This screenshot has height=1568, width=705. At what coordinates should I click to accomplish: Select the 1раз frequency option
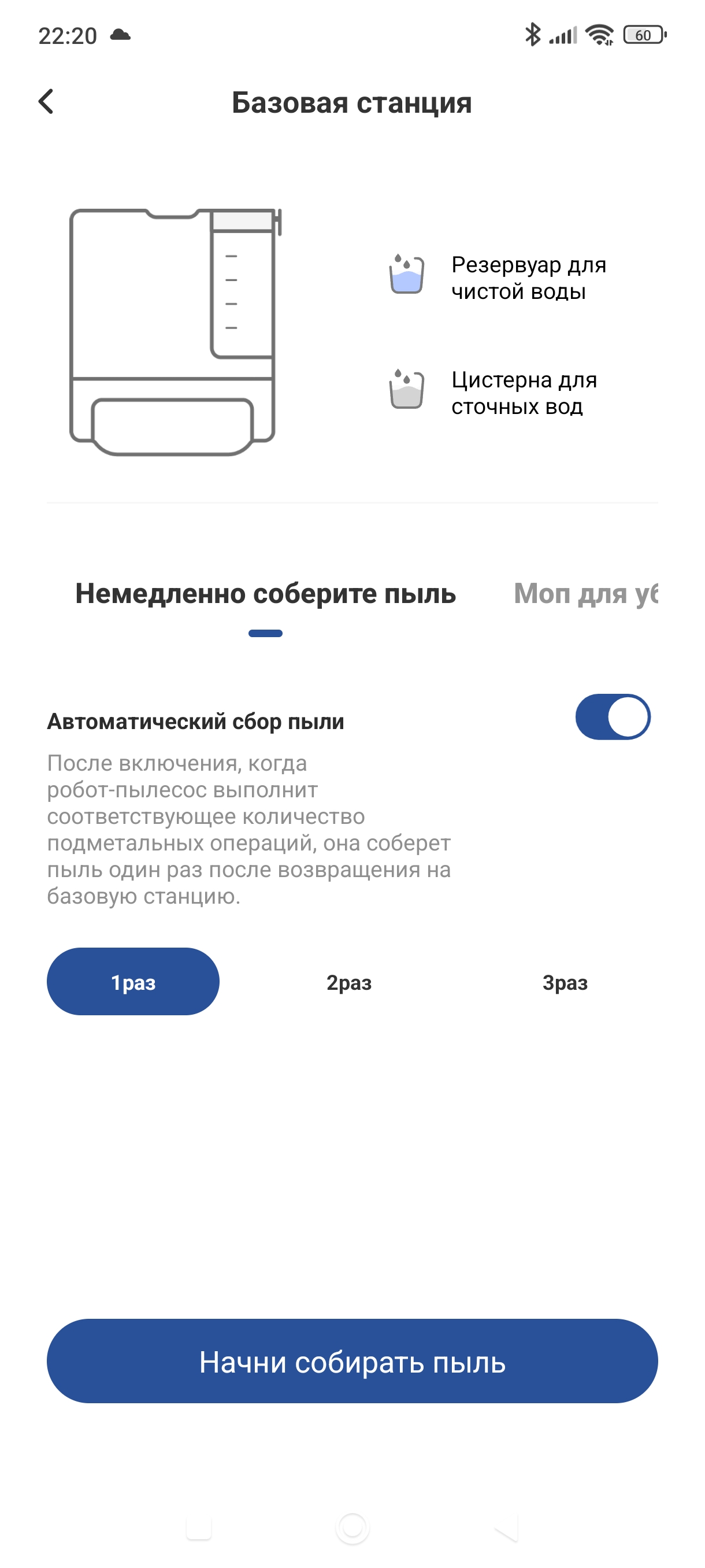(x=133, y=982)
